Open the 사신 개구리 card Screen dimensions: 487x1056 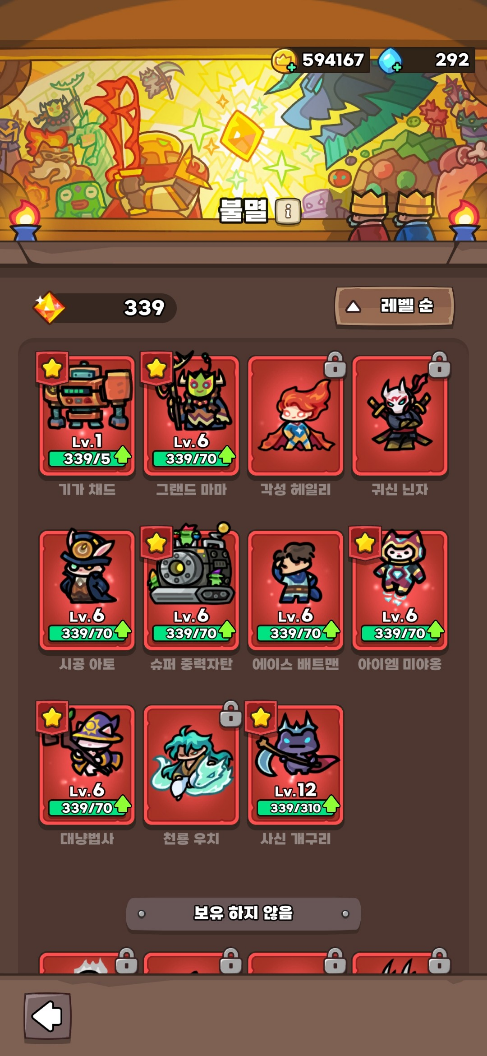(296, 765)
